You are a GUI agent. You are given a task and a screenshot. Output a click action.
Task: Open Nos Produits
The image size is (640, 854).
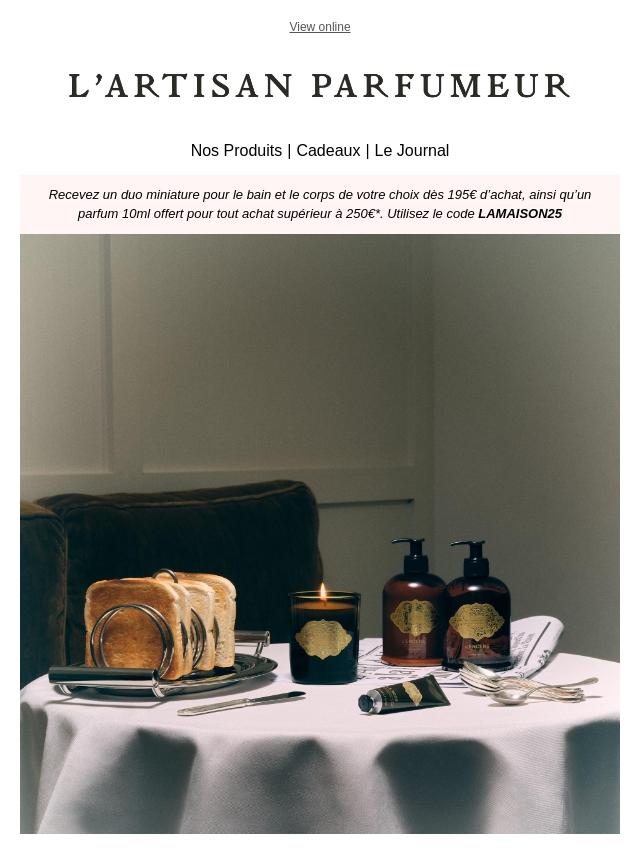[236, 151]
